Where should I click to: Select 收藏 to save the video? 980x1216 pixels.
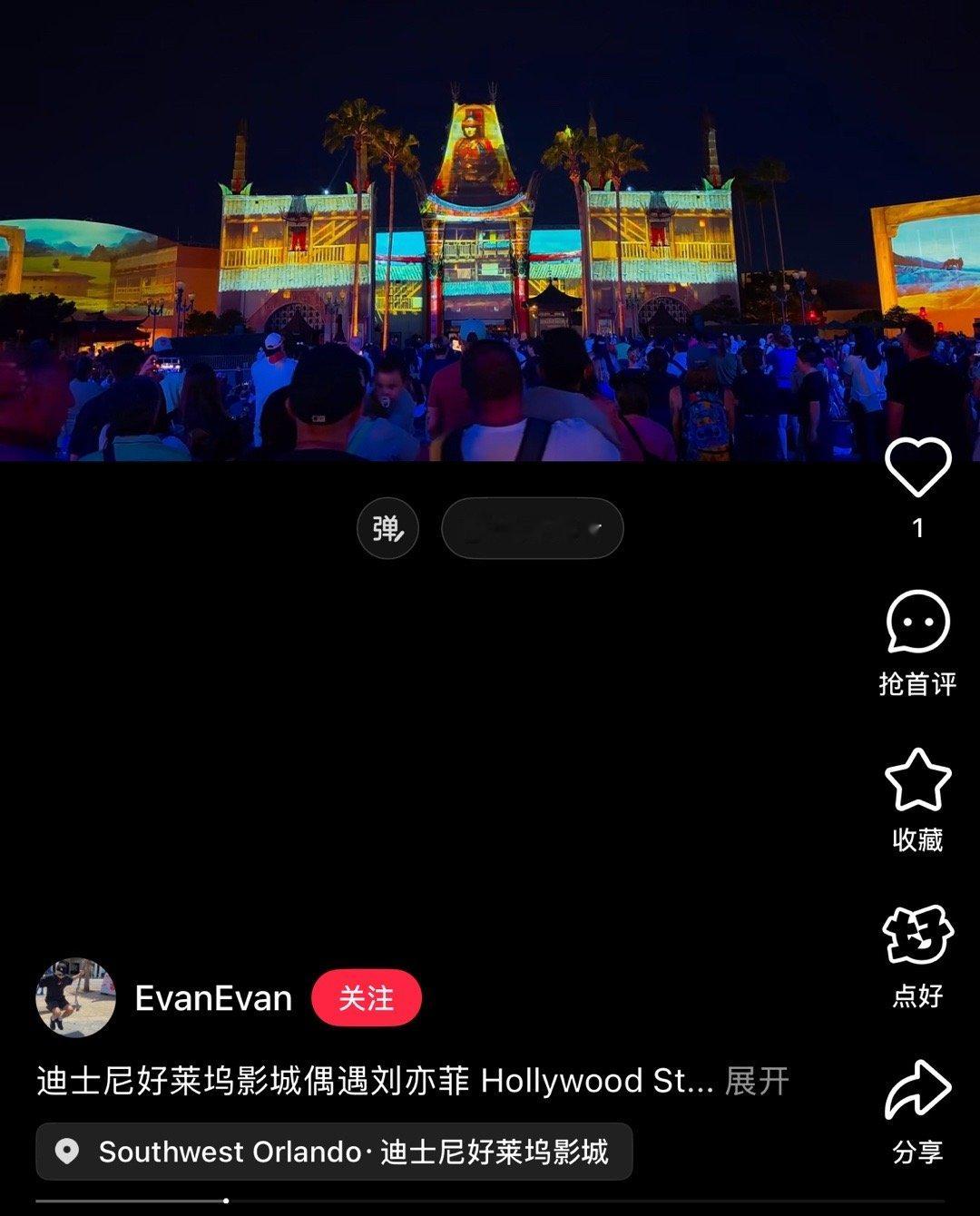click(919, 840)
